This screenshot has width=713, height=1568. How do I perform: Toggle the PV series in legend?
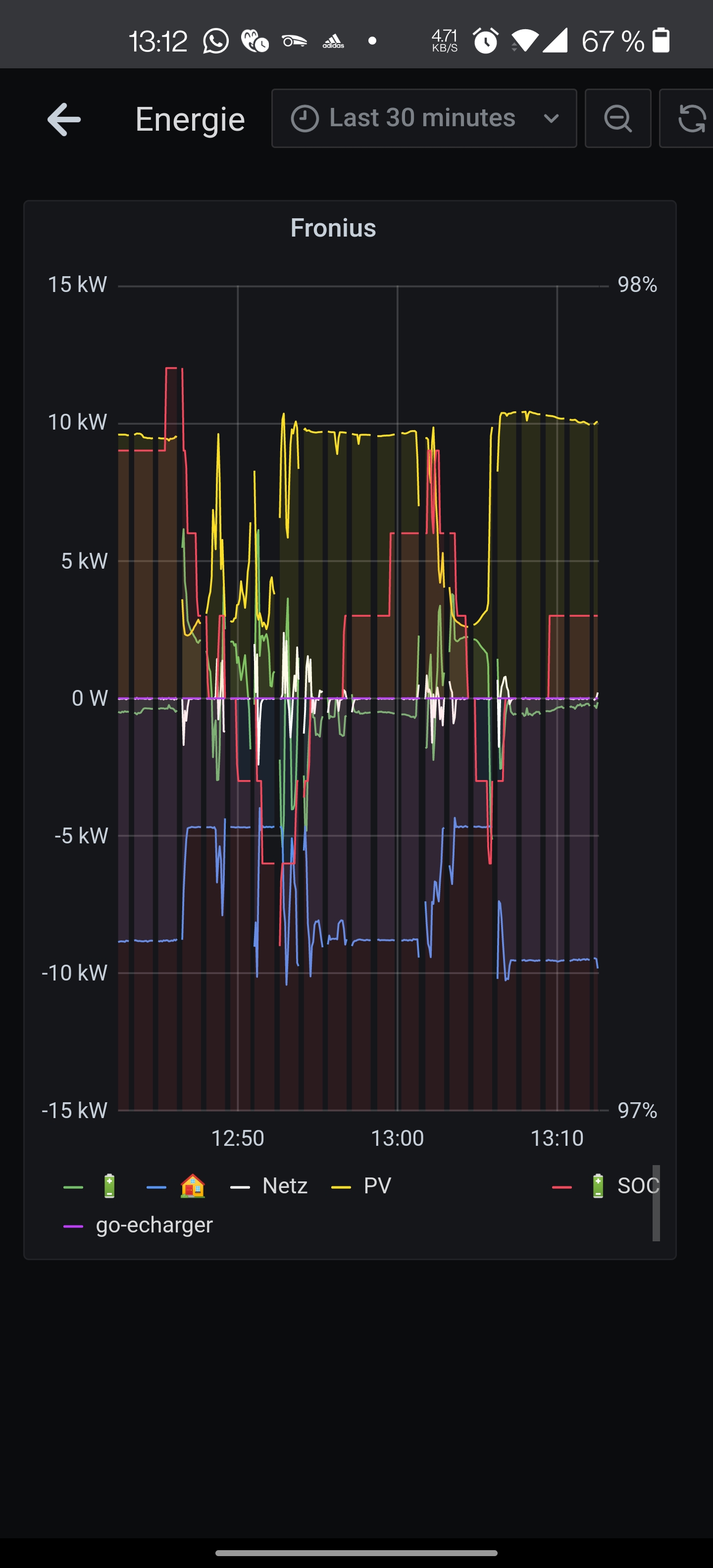376,1186
